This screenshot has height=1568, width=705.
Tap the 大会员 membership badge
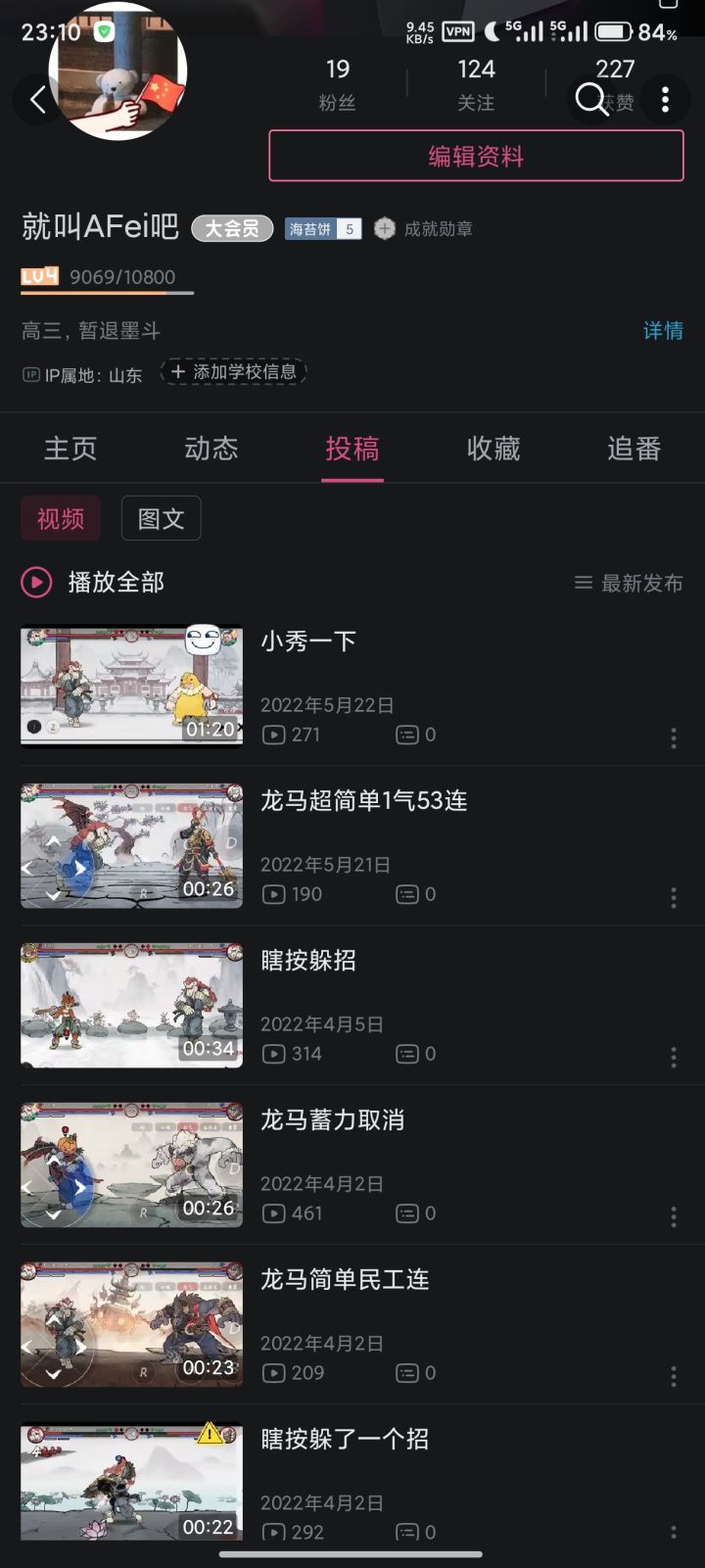(231, 227)
